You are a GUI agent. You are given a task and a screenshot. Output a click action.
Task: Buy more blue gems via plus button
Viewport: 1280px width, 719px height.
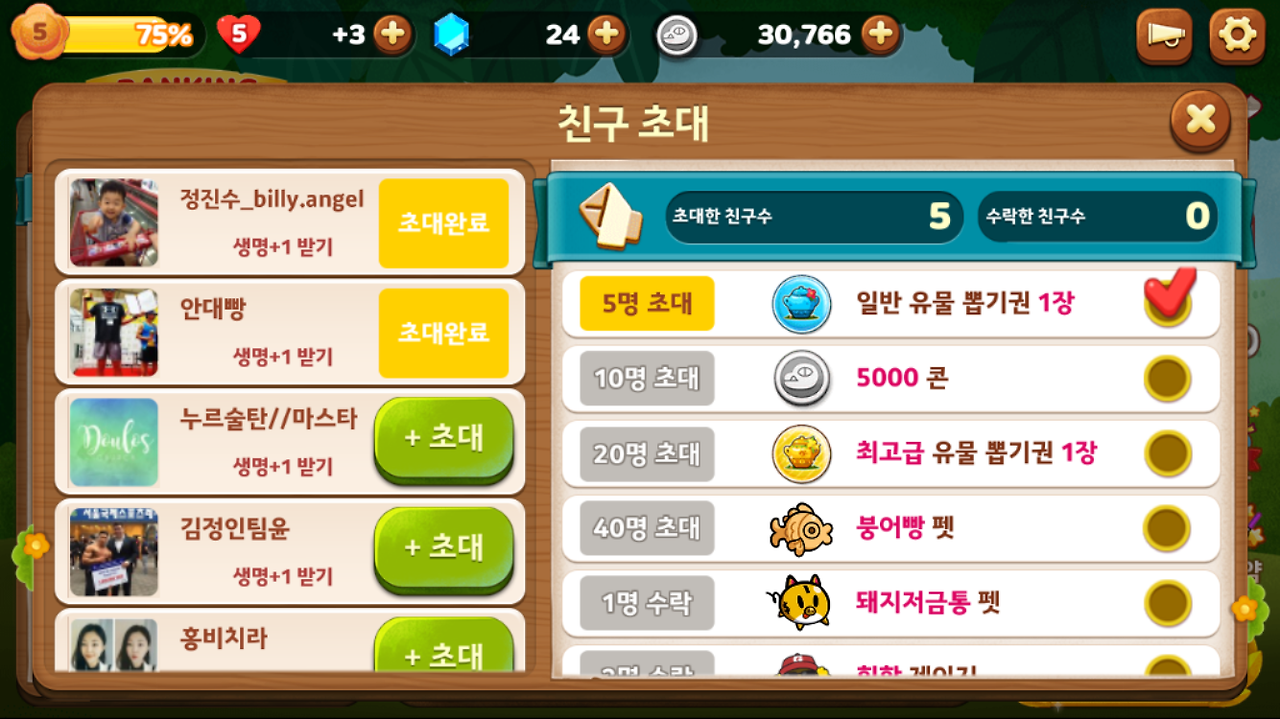[607, 35]
